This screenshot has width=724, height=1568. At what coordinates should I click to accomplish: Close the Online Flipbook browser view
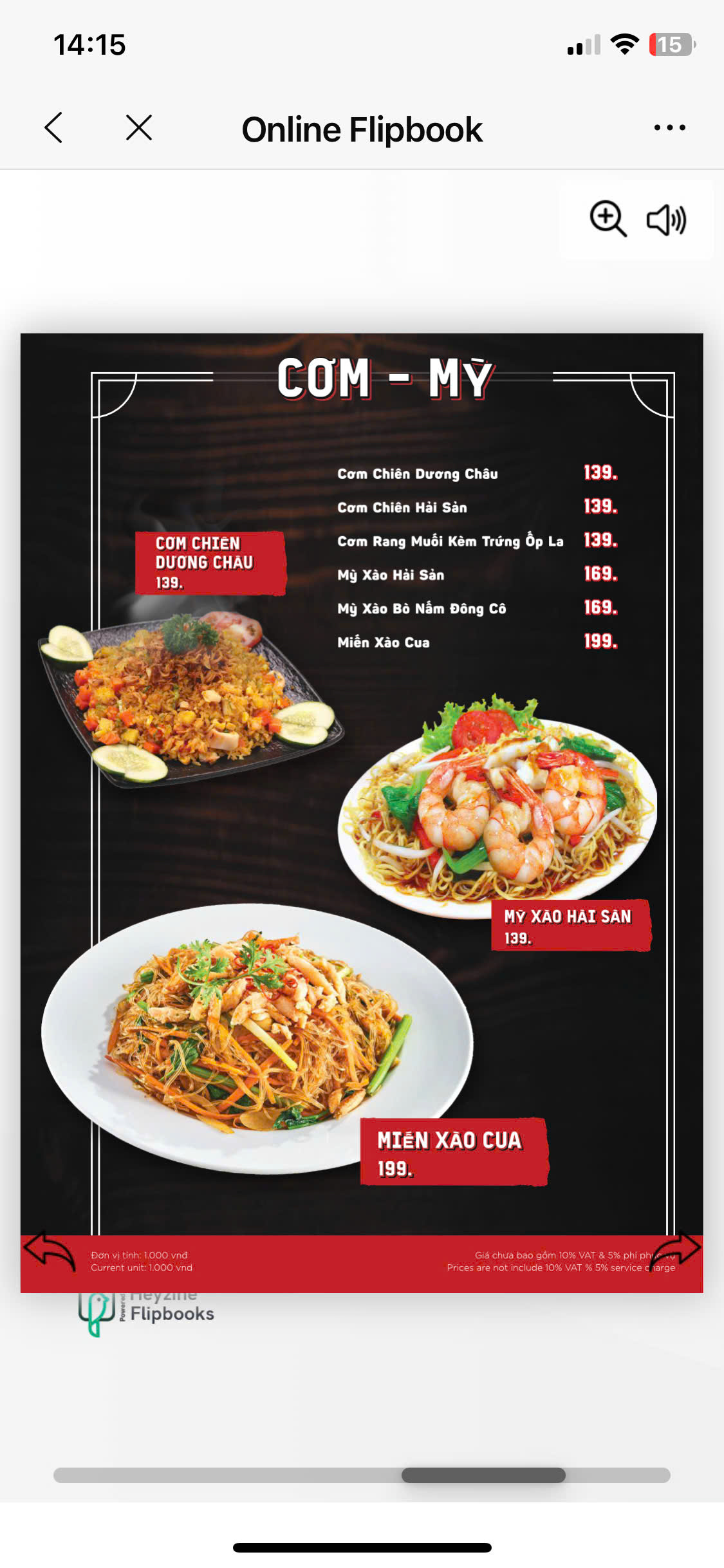pyautogui.click(x=138, y=127)
